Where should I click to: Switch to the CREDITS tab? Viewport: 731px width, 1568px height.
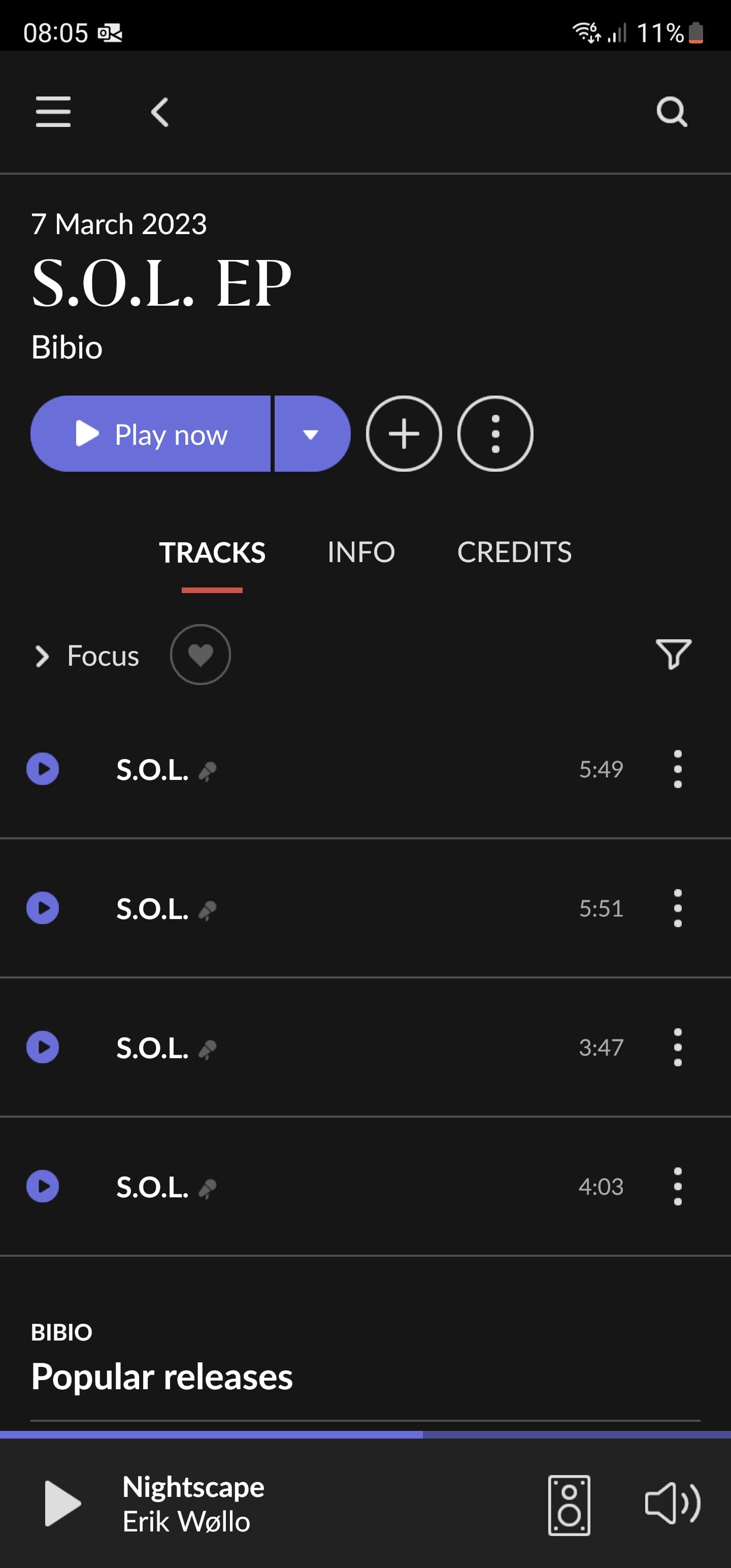(514, 552)
